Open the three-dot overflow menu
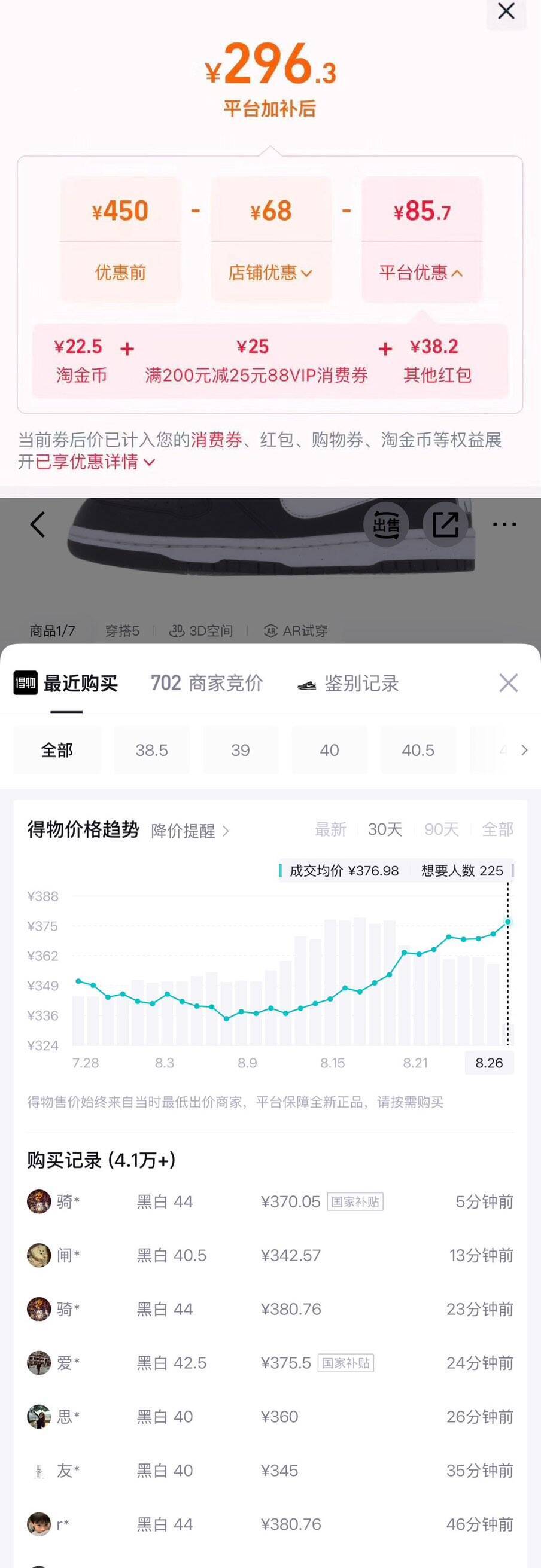The image size is (541, 1568). coord(504,524)
